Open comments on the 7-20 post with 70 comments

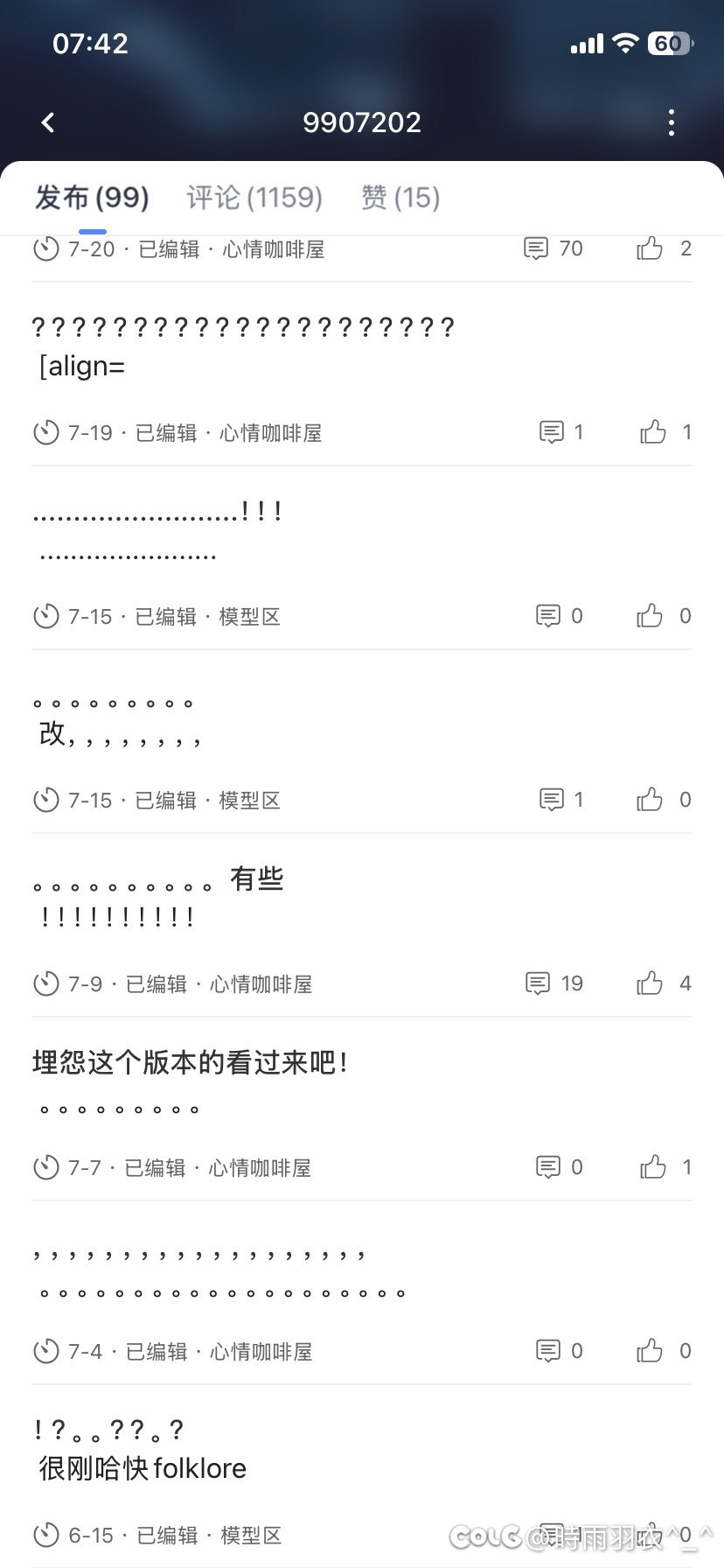[553, 248]
